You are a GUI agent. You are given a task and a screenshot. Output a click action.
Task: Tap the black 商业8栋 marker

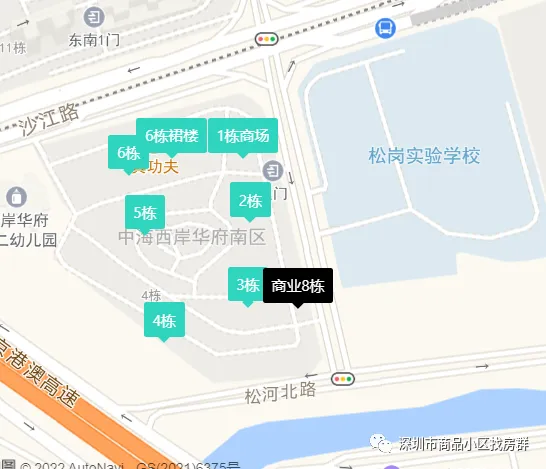298,286
